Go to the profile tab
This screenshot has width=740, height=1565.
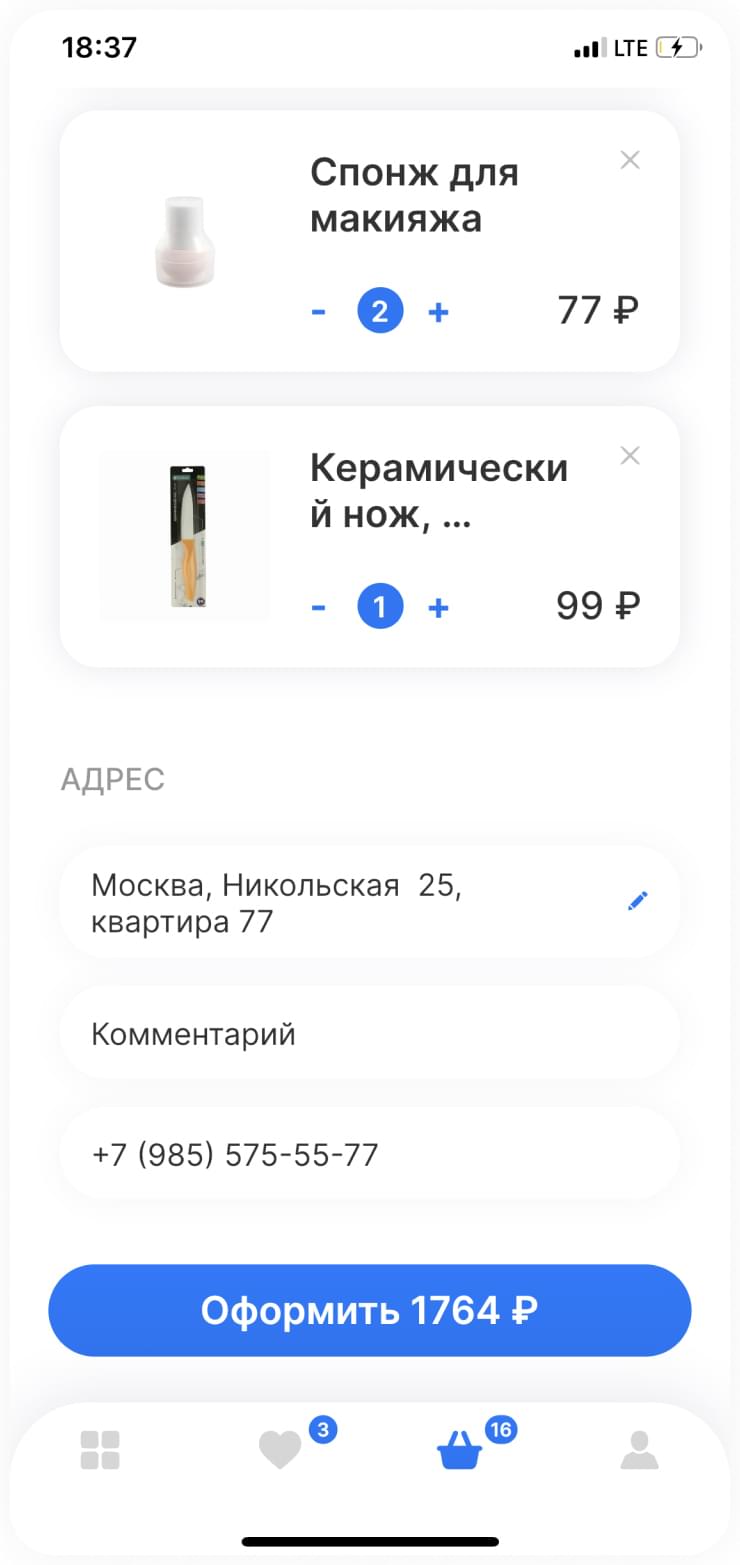[x=639, y=1450]
